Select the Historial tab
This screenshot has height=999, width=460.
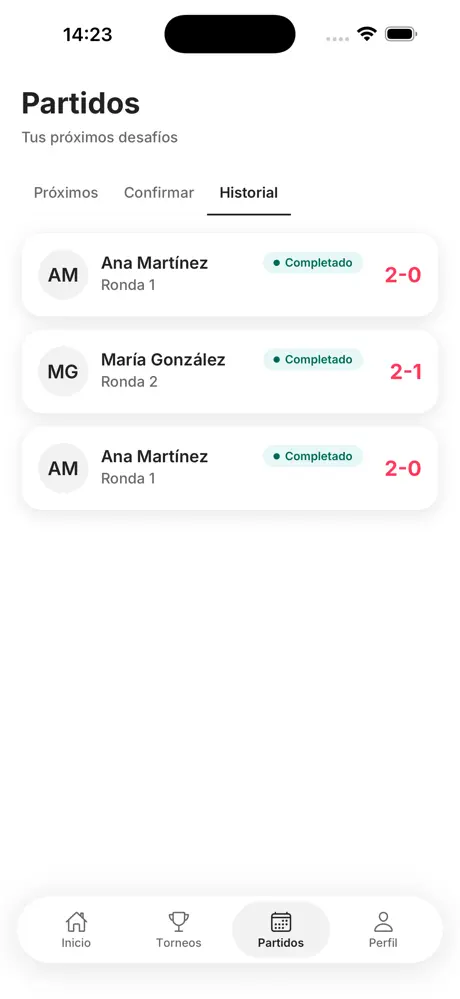point(248,192)
